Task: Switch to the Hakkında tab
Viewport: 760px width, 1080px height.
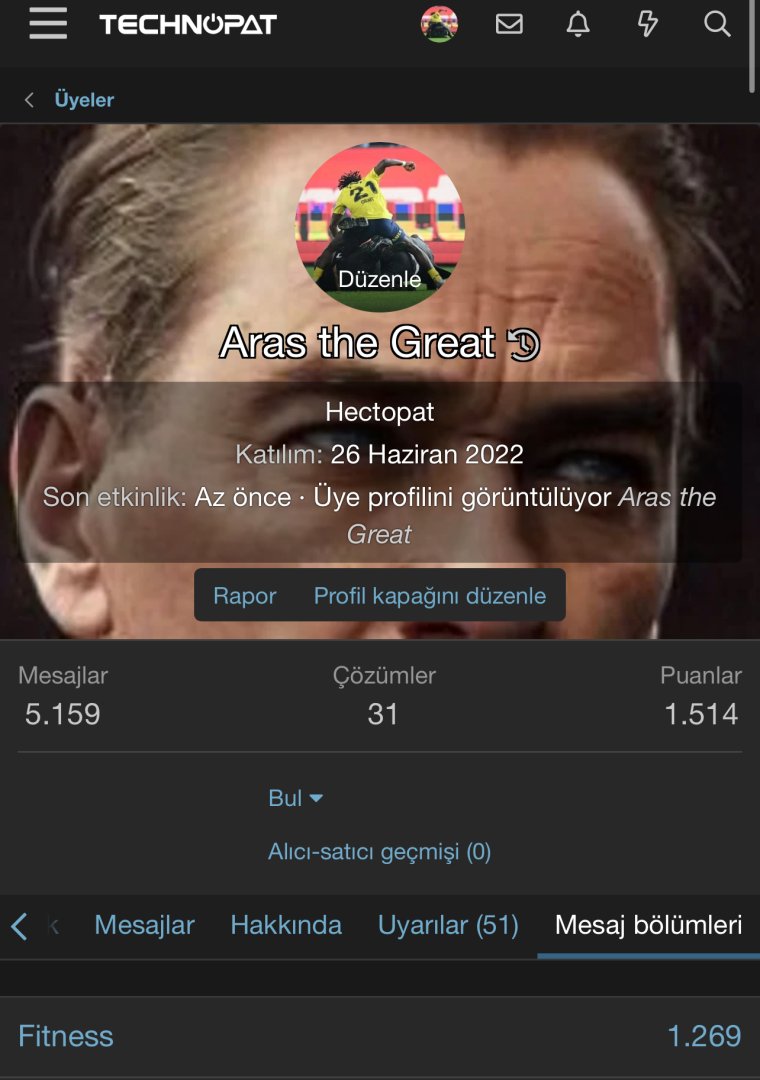Action: pos(286,926)
